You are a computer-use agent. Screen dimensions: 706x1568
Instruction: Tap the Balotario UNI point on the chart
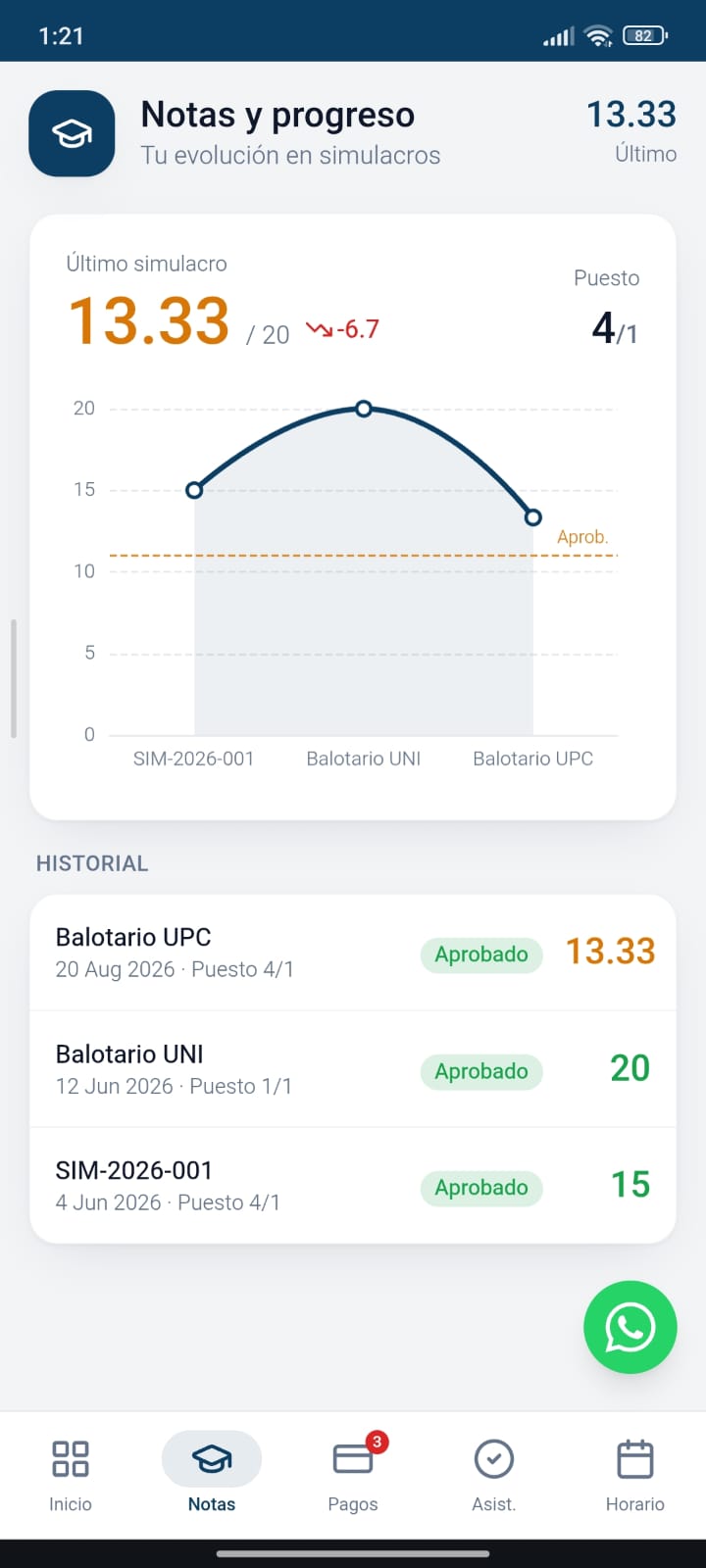tap(364, 408)
